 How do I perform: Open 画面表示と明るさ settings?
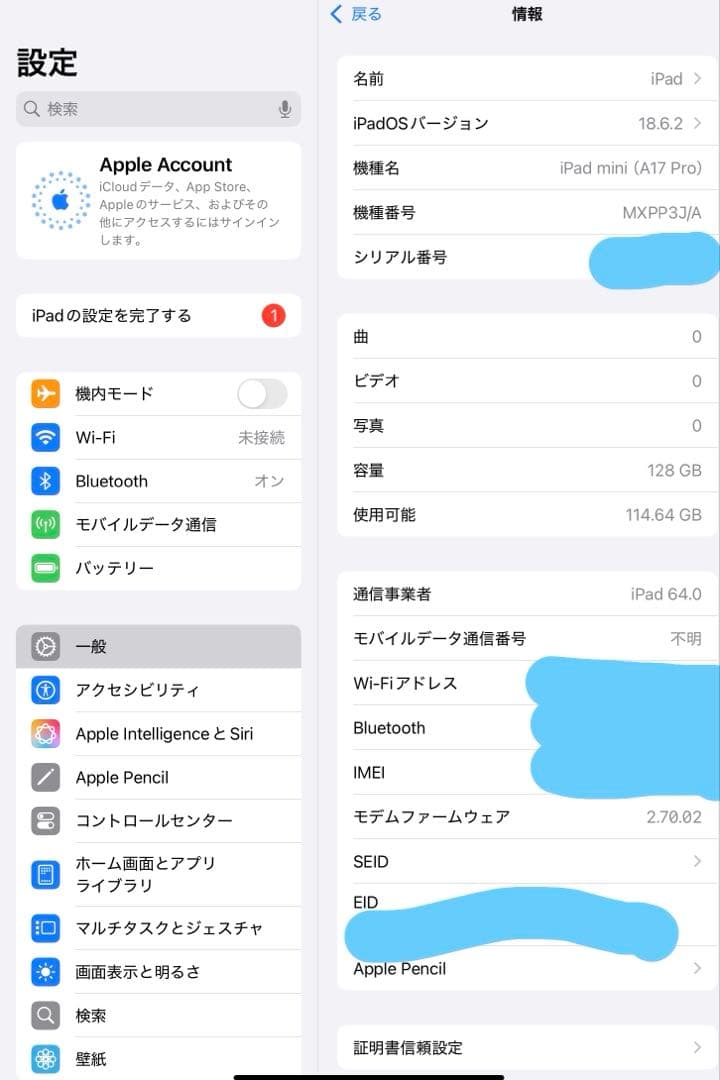tap(130, 971)
